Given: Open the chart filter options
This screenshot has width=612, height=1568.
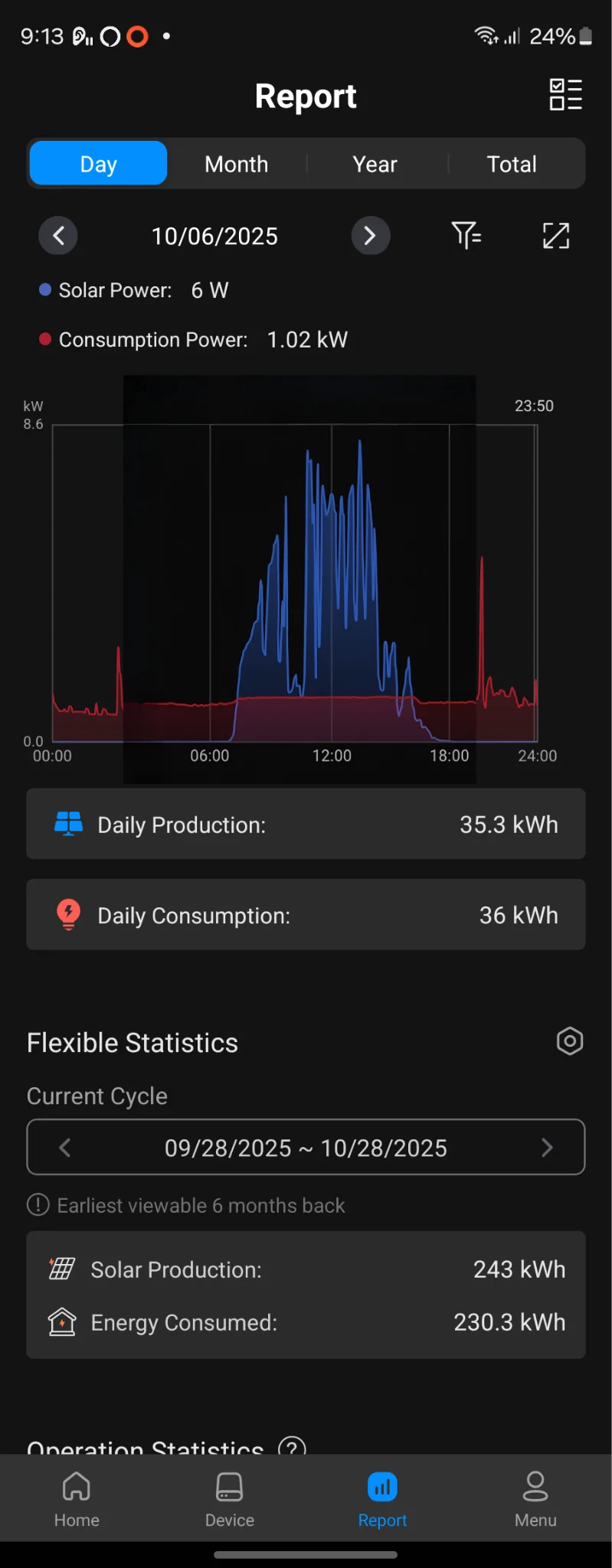Looking at the screenshot, I should point(466,236).
